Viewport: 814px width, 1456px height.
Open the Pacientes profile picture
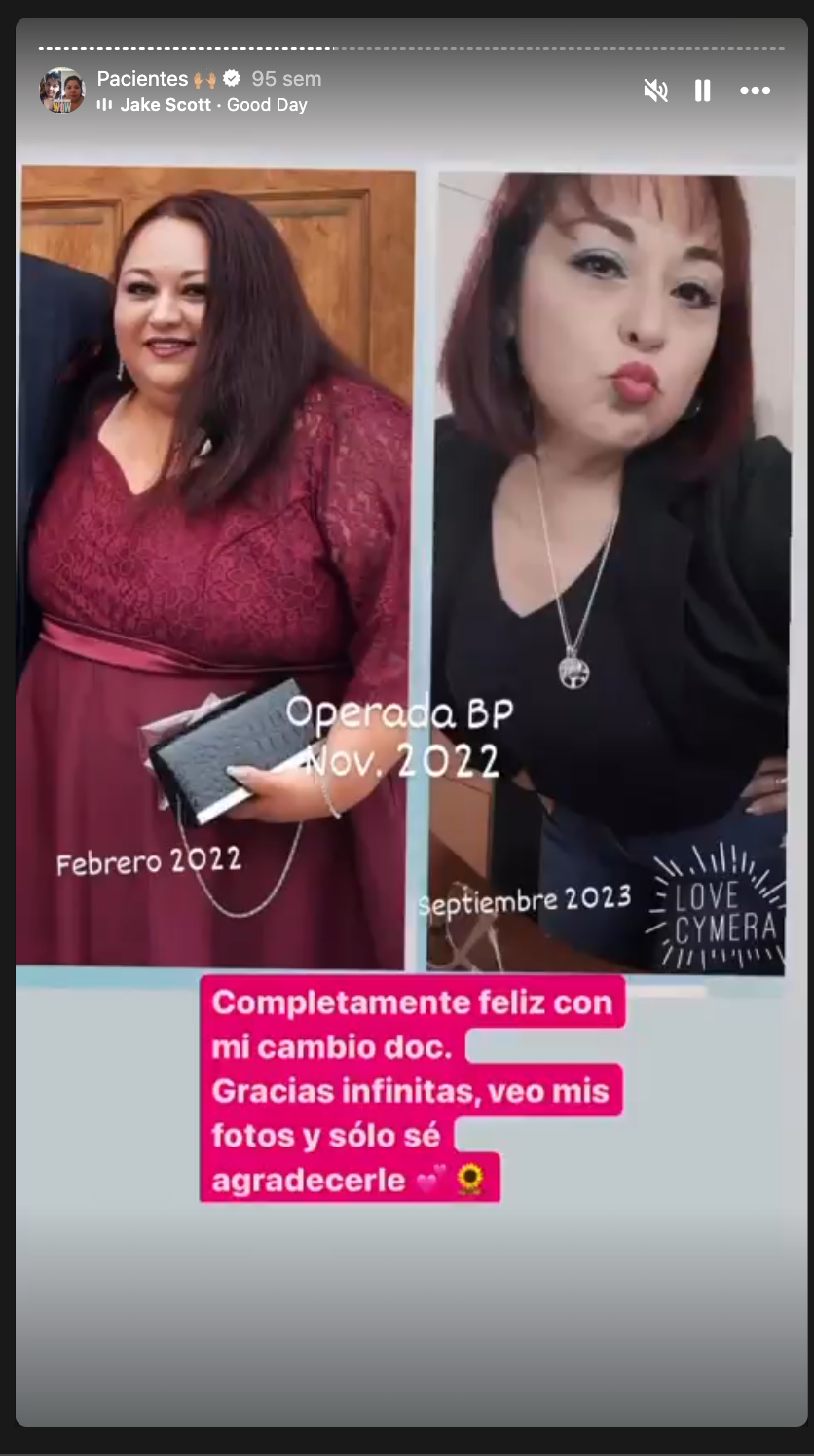click(x=62, y=91)
